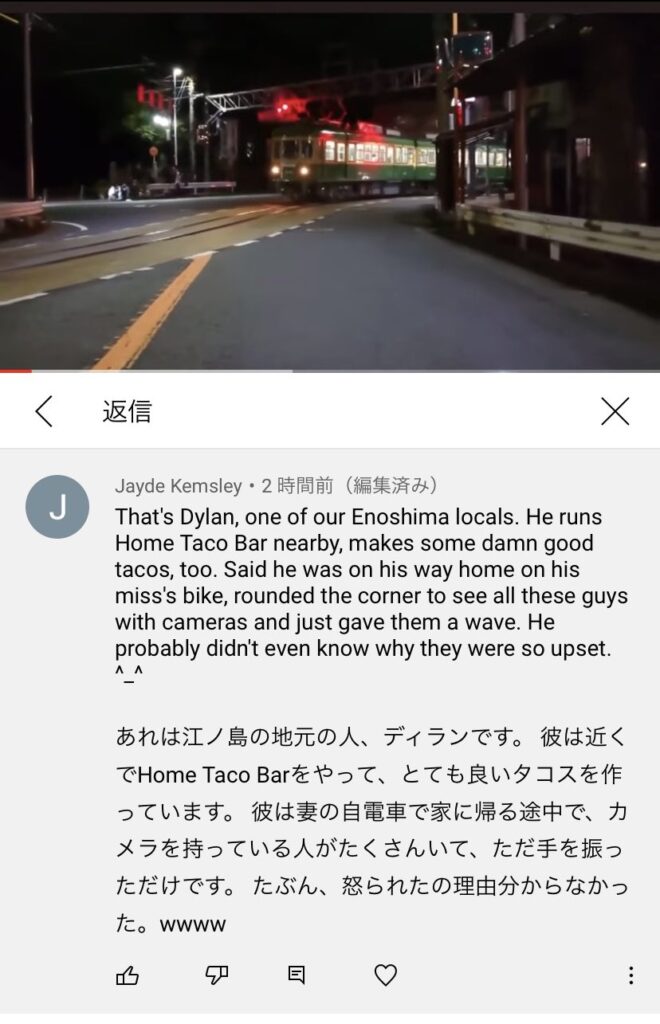Give a heart to Jayde Kemsley's comment
The width and height of the screenshot is (660, 1024).
pos(385,976)
